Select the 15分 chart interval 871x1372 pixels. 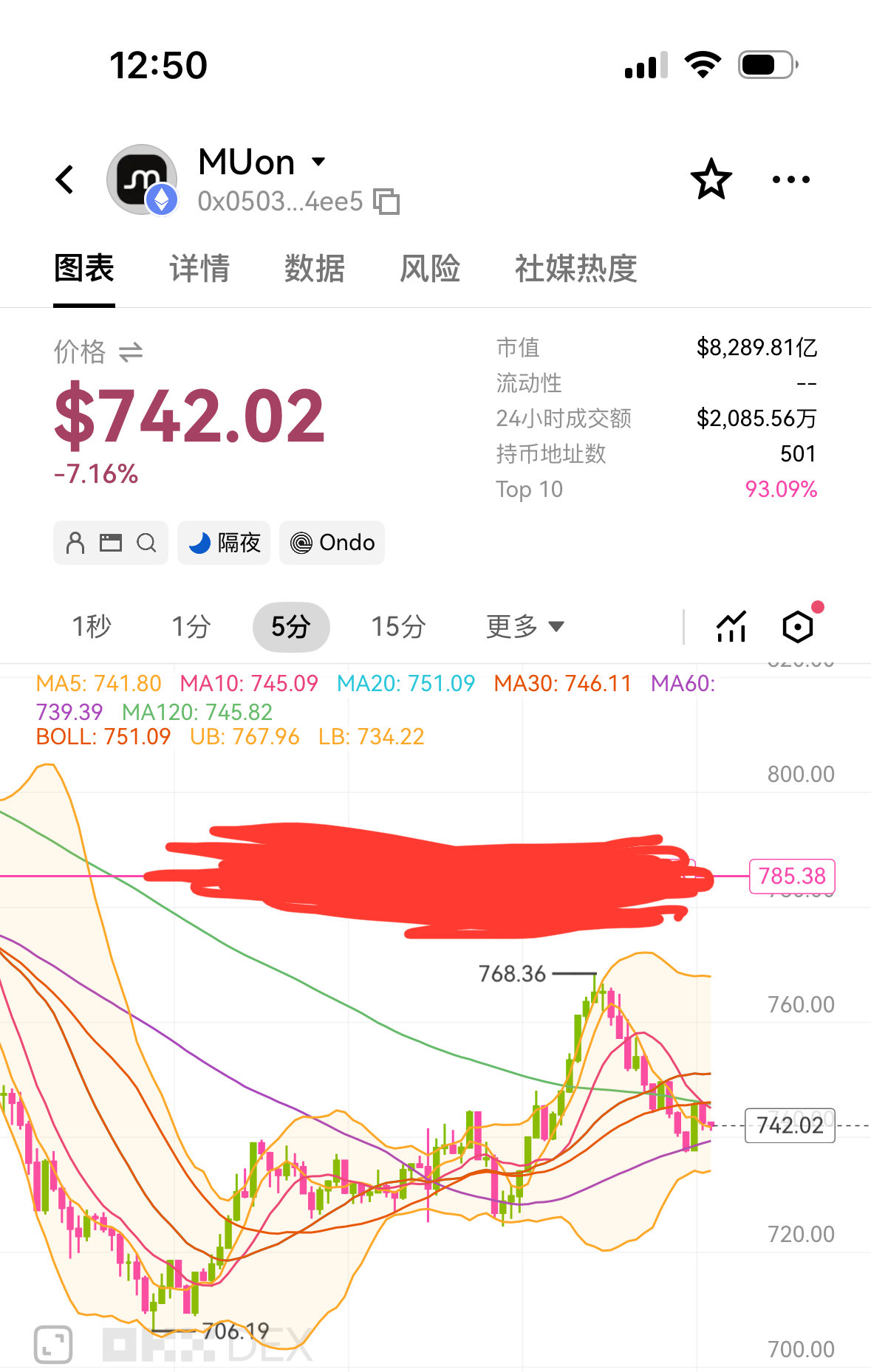tap(398, 626)
